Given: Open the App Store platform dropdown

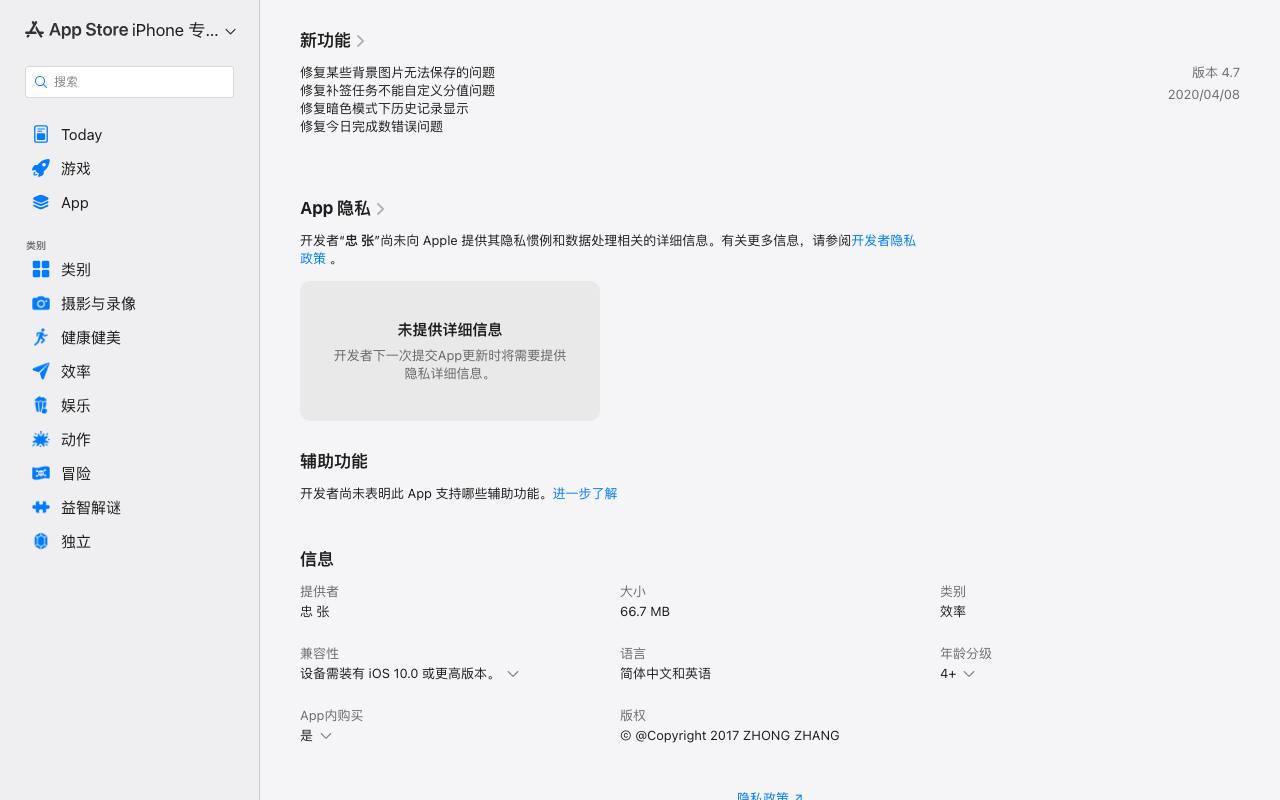Looking at the screenshot, I should point(130,30).
